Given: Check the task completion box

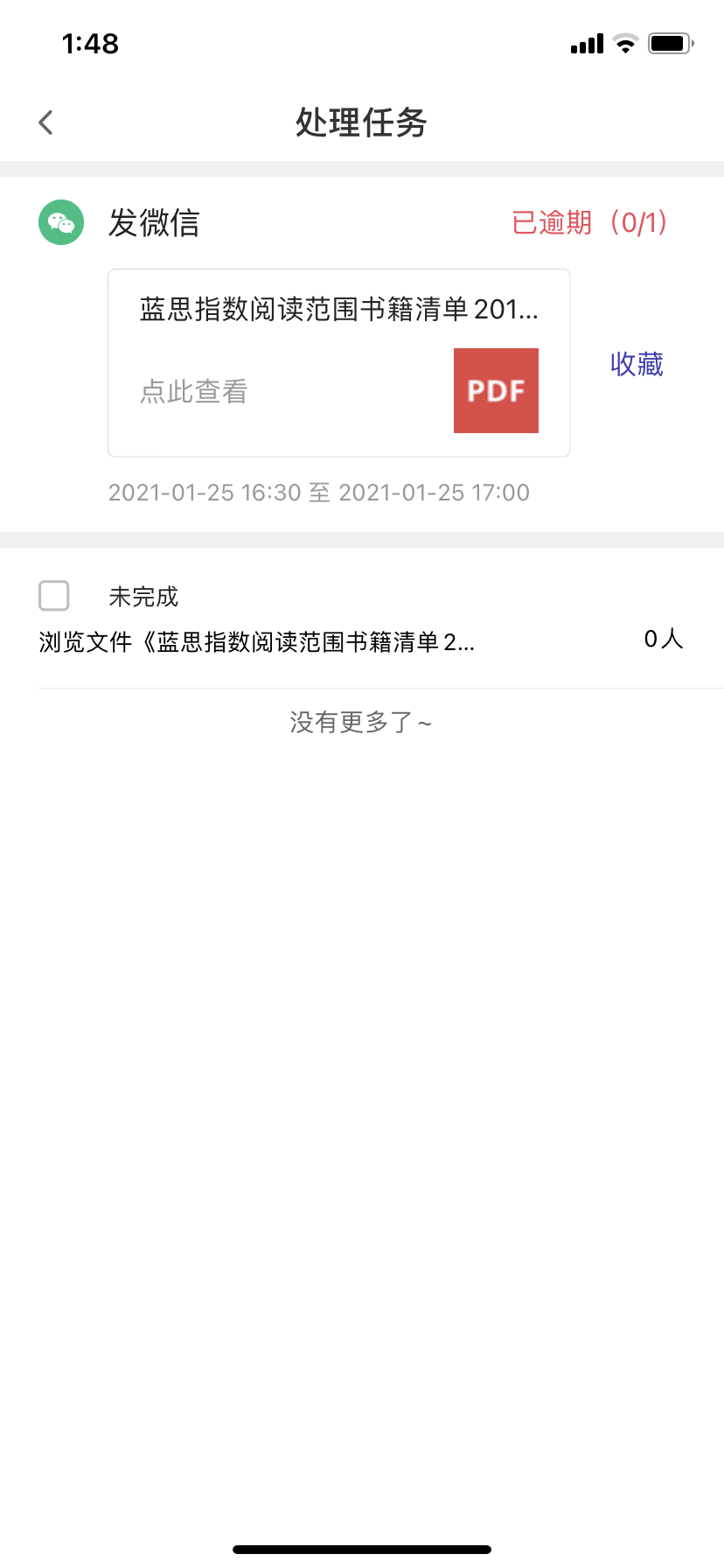Looking at the screenshot, I should pyautogui.click(x=53, y=595).
